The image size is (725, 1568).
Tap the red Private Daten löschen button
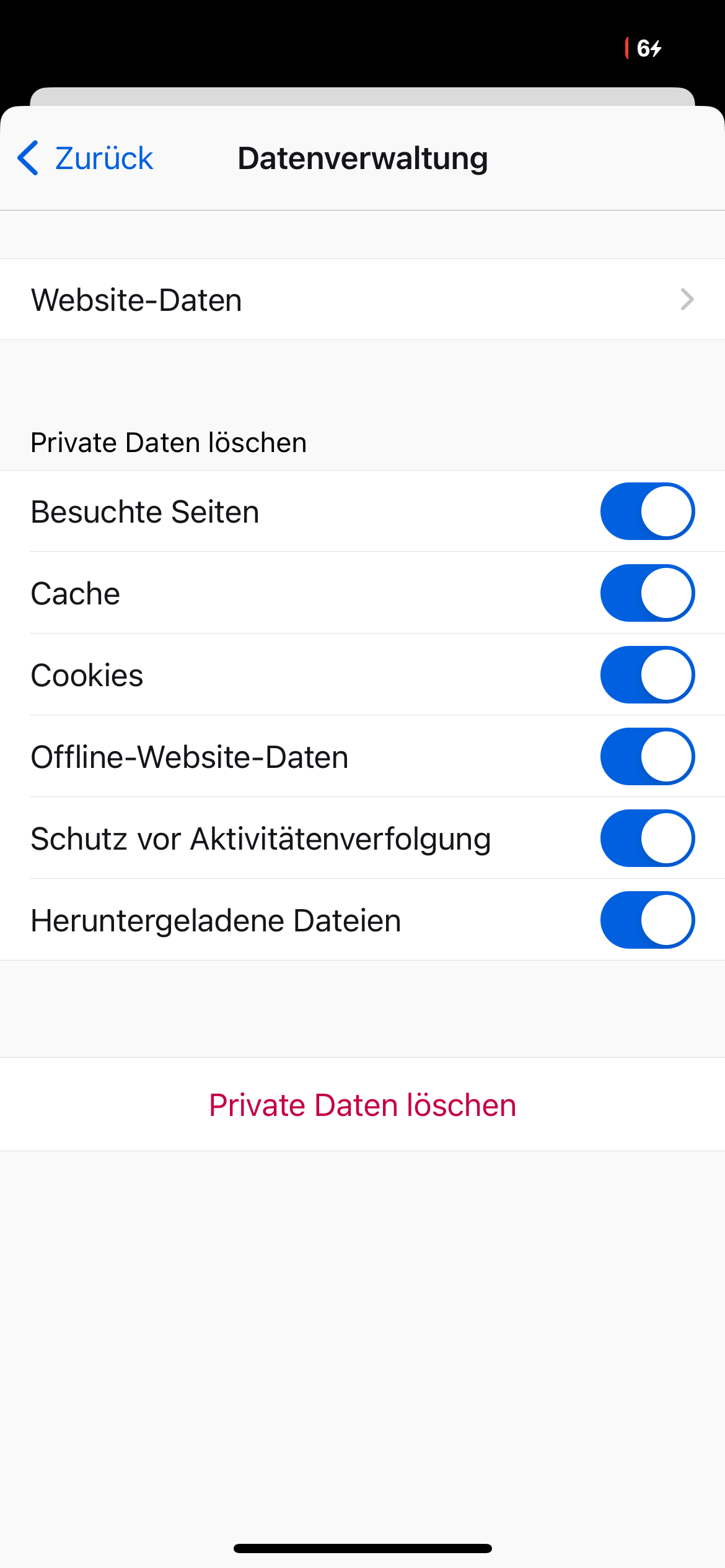pos(362,1105)
